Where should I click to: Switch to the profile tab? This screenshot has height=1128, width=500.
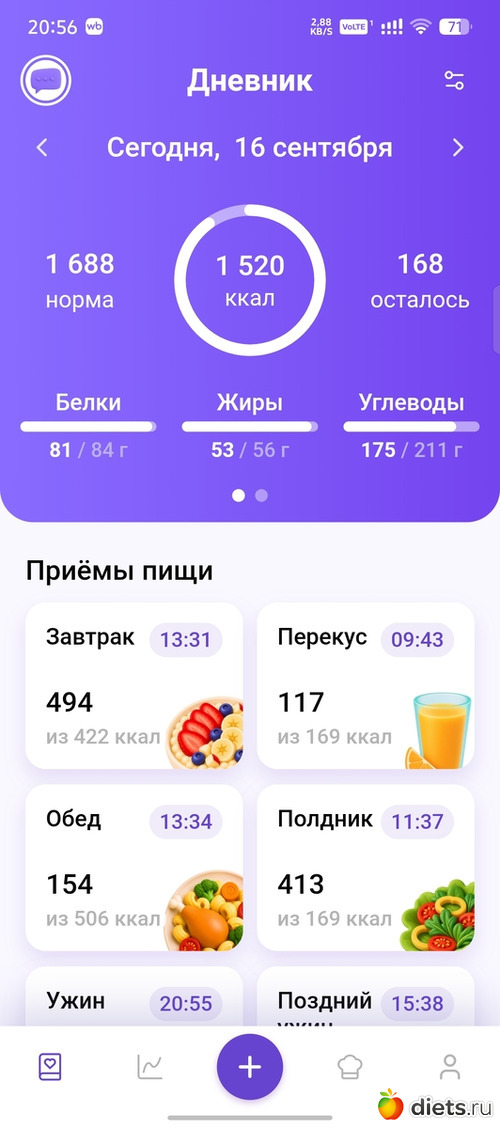click(450, 1067)
